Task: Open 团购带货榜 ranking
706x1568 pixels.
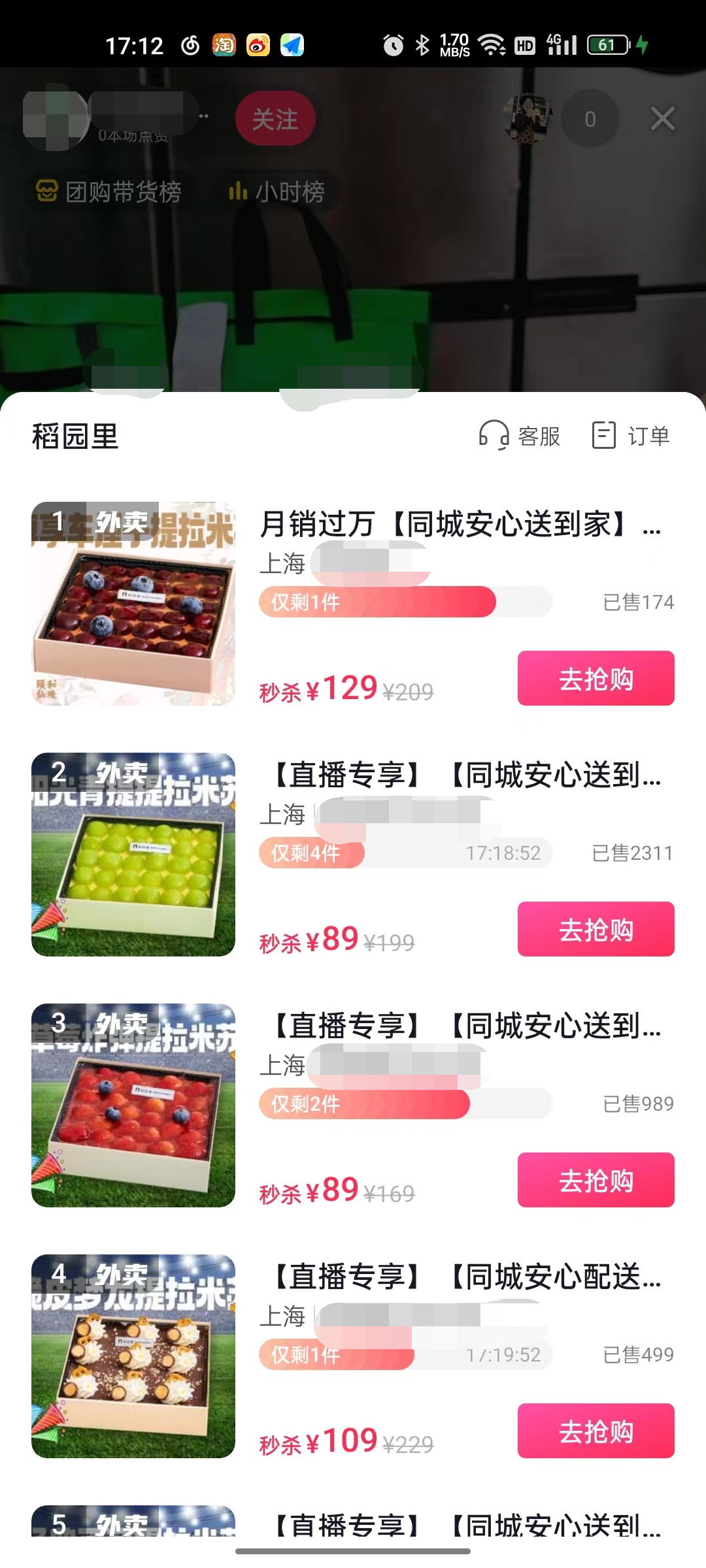Action: [109, 191]
